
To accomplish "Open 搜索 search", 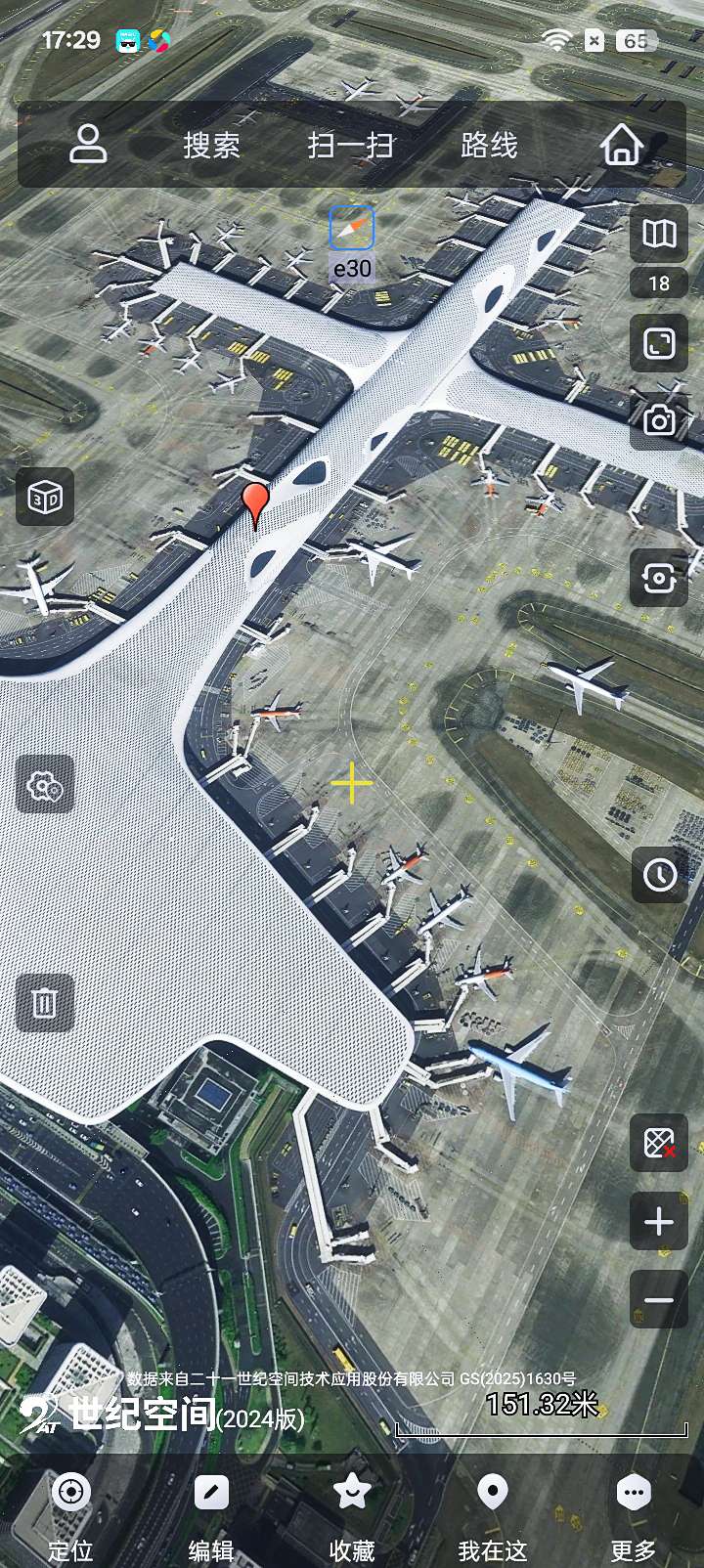I will click(211, 146).
